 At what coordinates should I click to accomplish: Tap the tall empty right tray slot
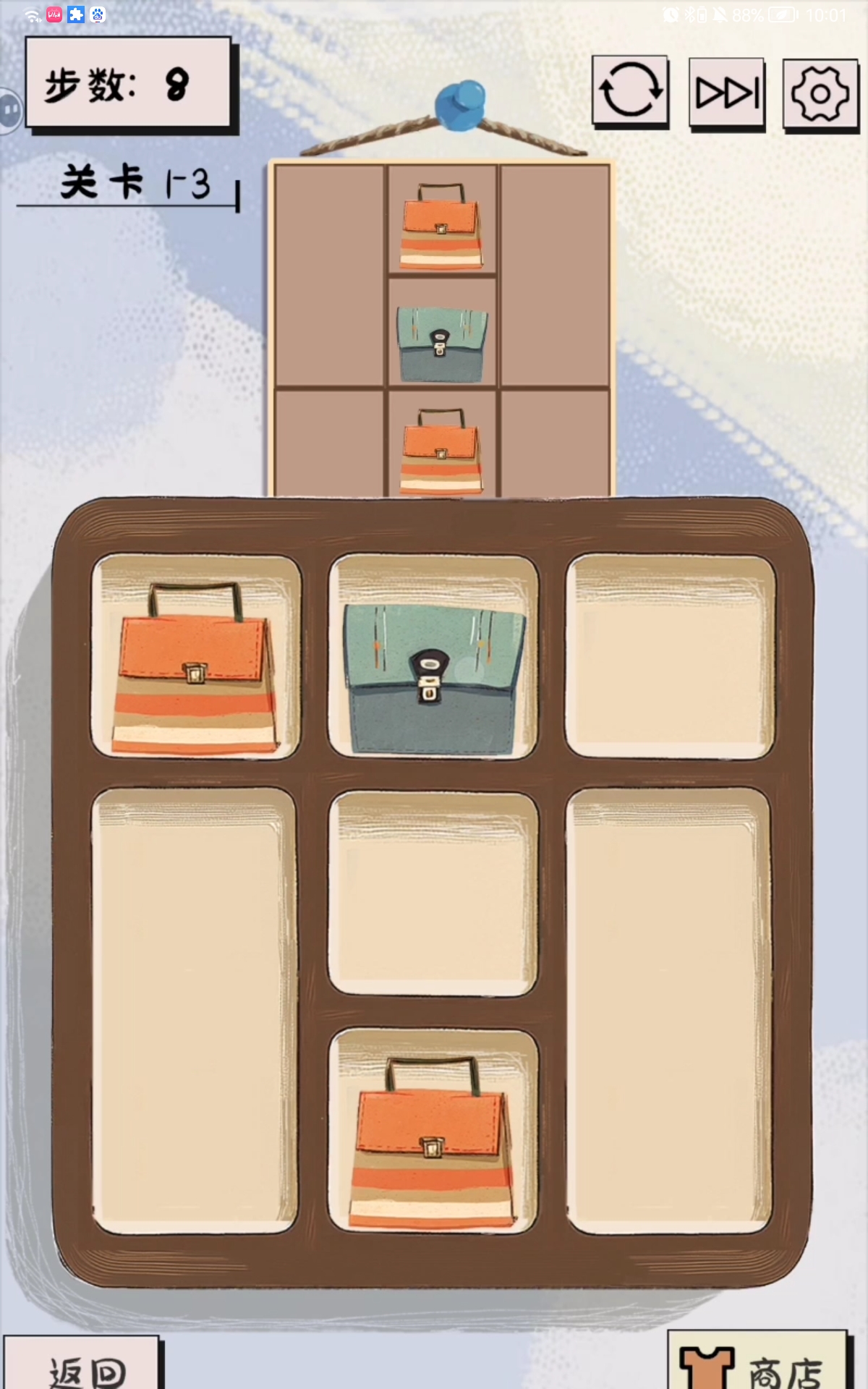668,1010
